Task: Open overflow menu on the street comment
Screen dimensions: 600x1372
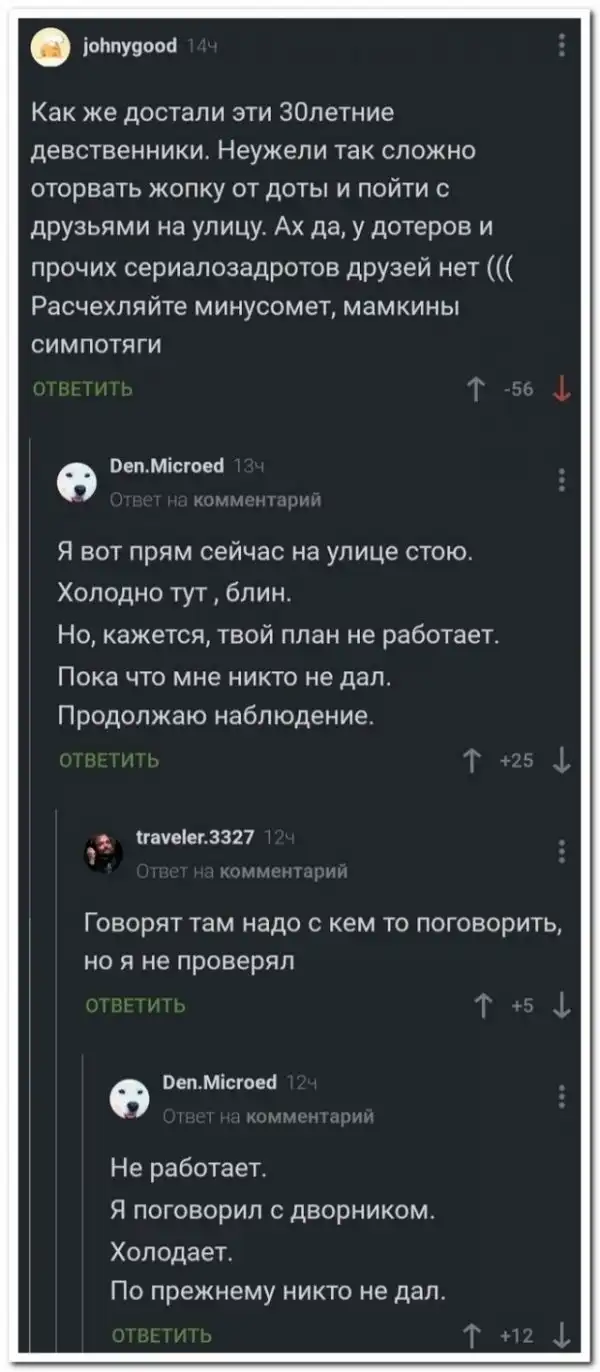Action: (x=563, y=479)
